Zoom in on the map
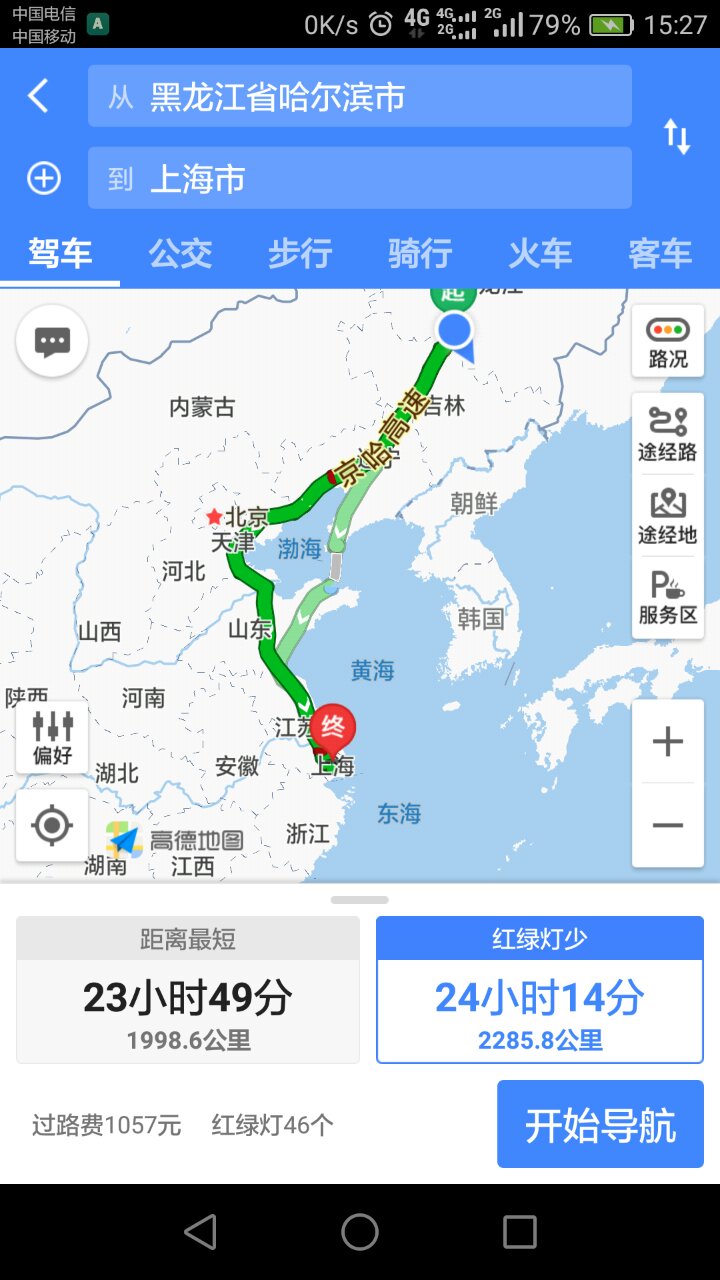Viewport: 720px width, 1280px height. coord(668,741)
